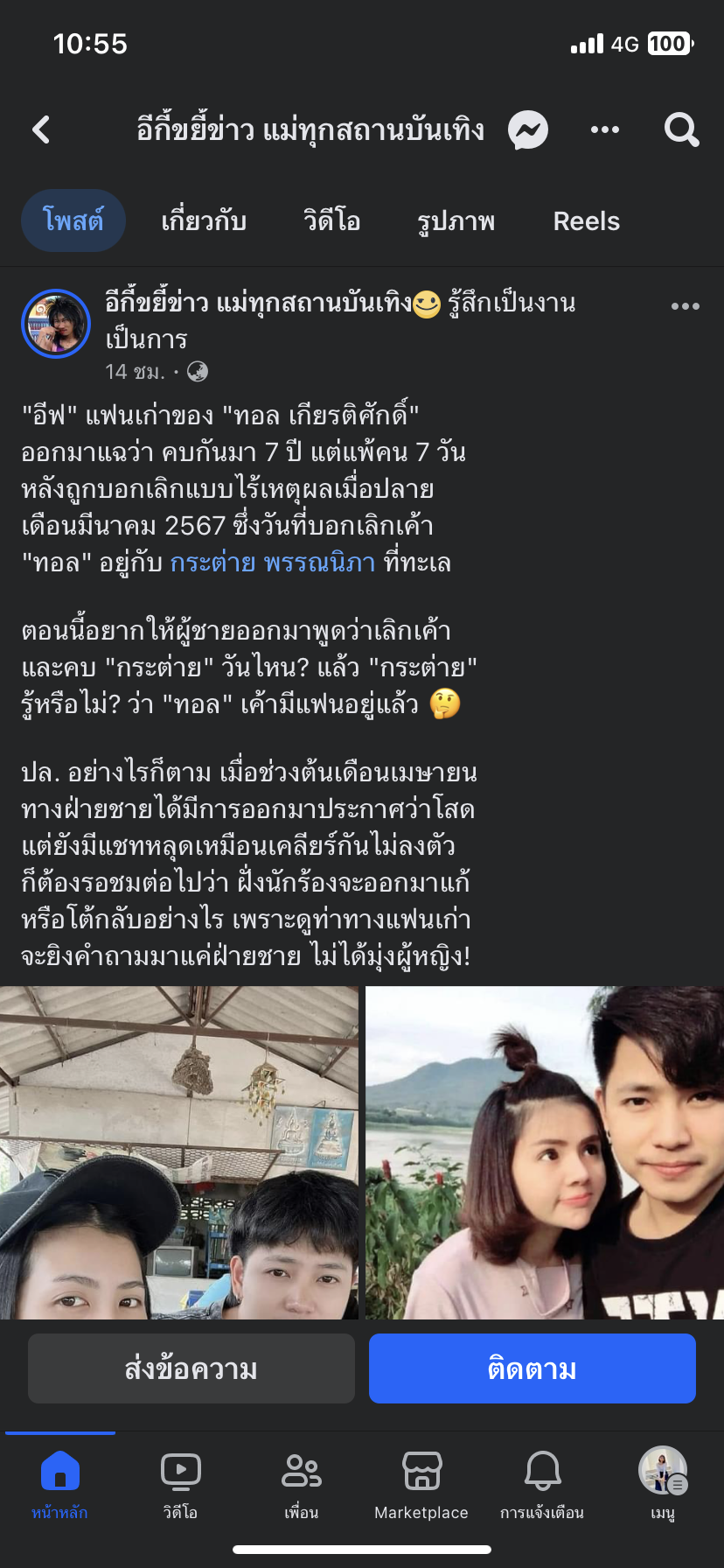Open the Marketplace tab
This screenshot has height=1568, width=724.
tap(421, 1484)
